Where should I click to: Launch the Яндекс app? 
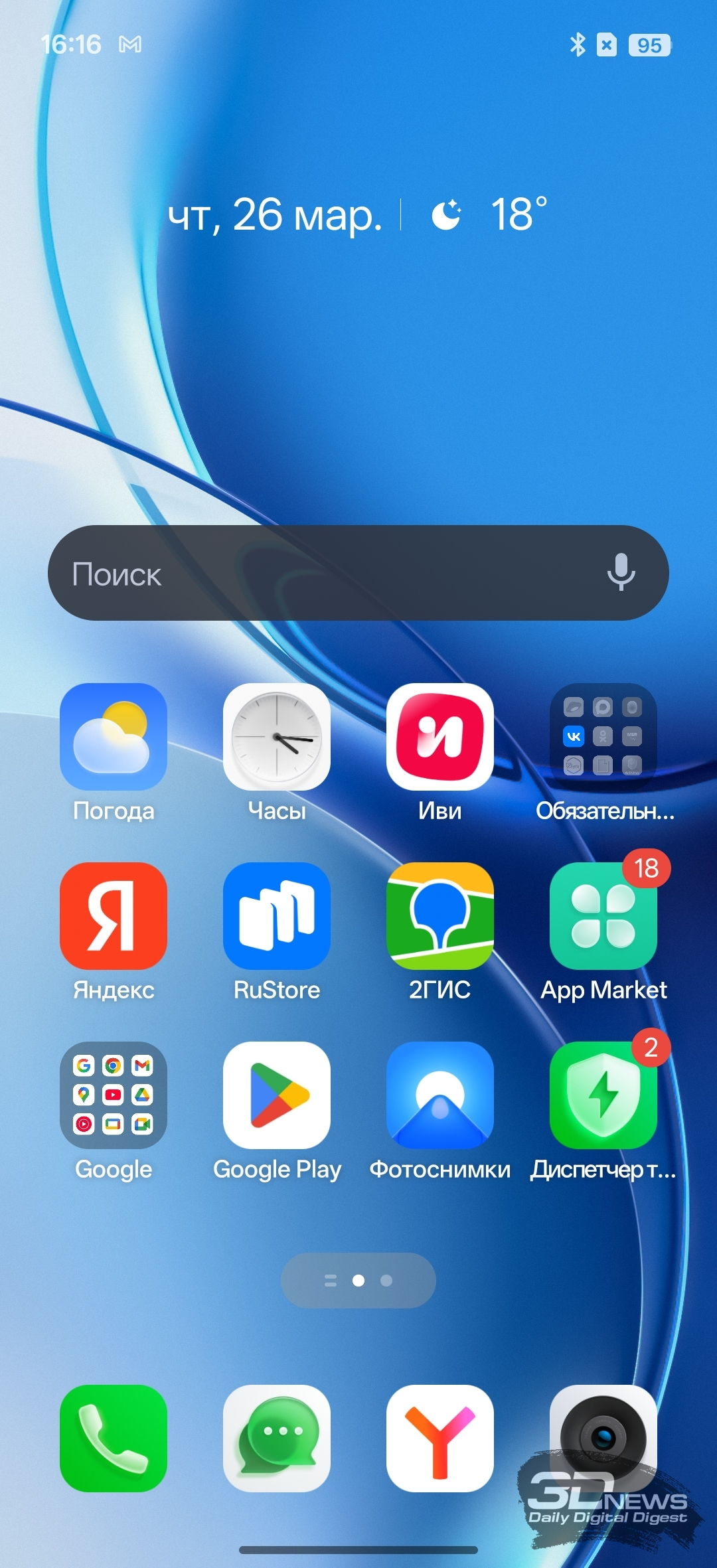point(114,916)
